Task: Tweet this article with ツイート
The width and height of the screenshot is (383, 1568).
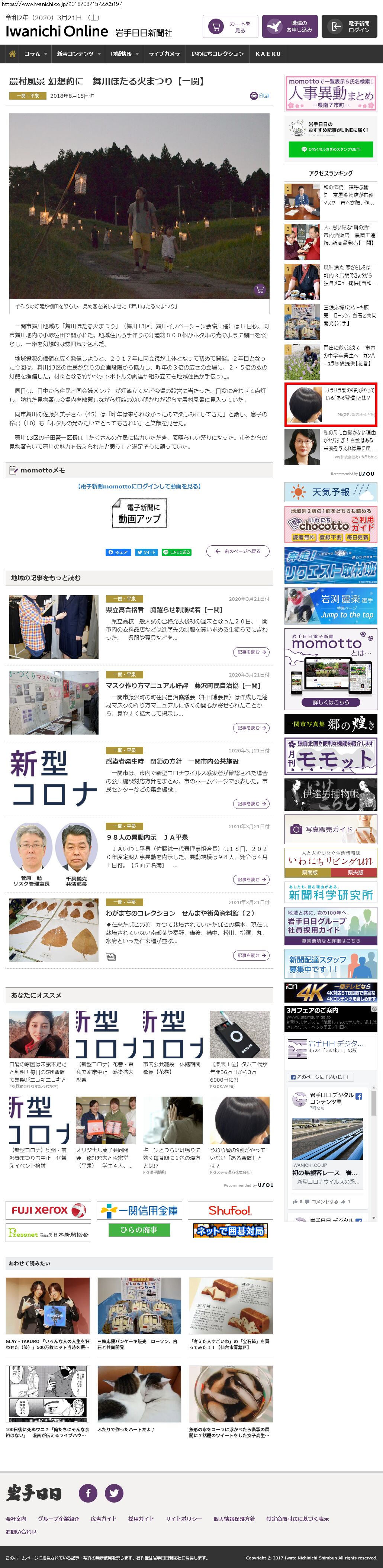Action: click(x=146, y=552)
